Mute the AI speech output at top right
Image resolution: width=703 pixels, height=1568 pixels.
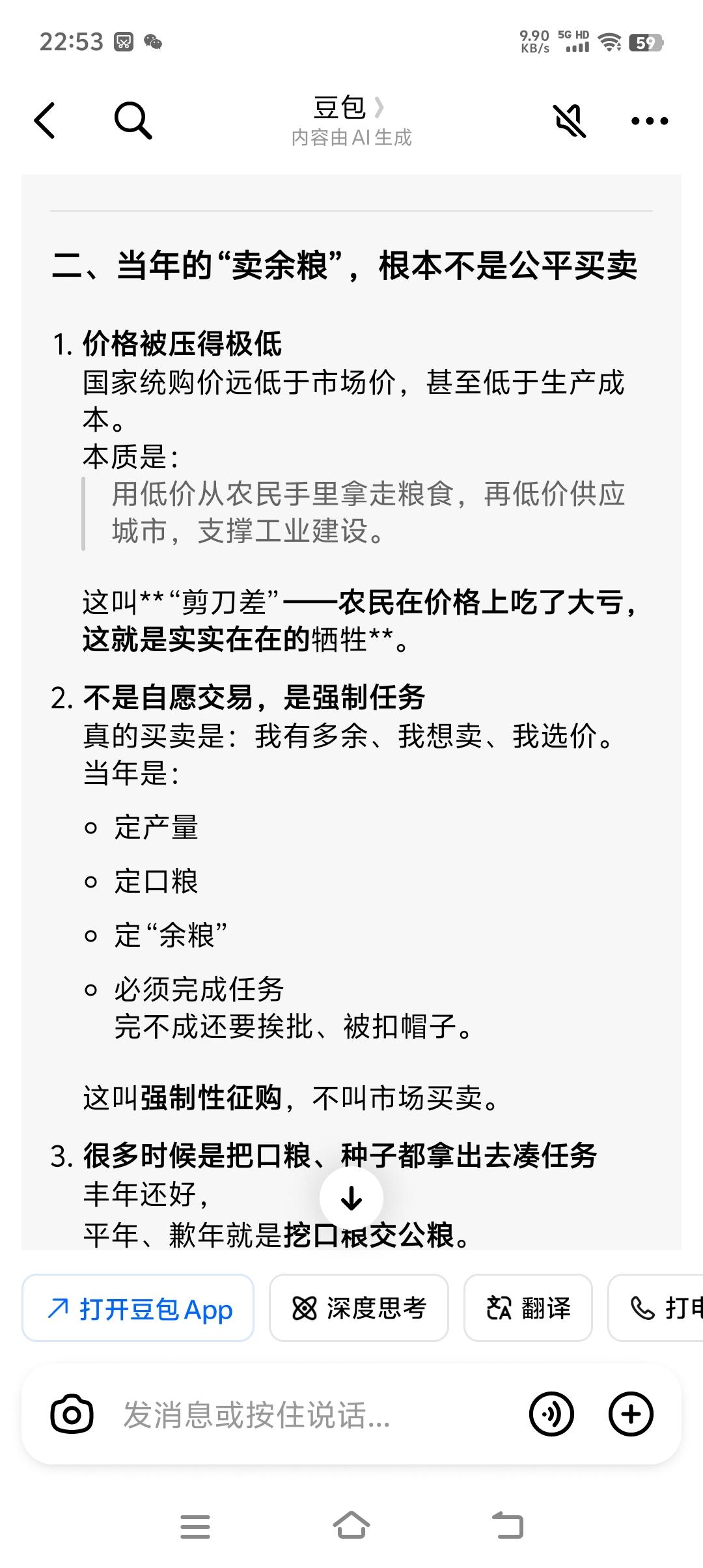tap(570, 120)
